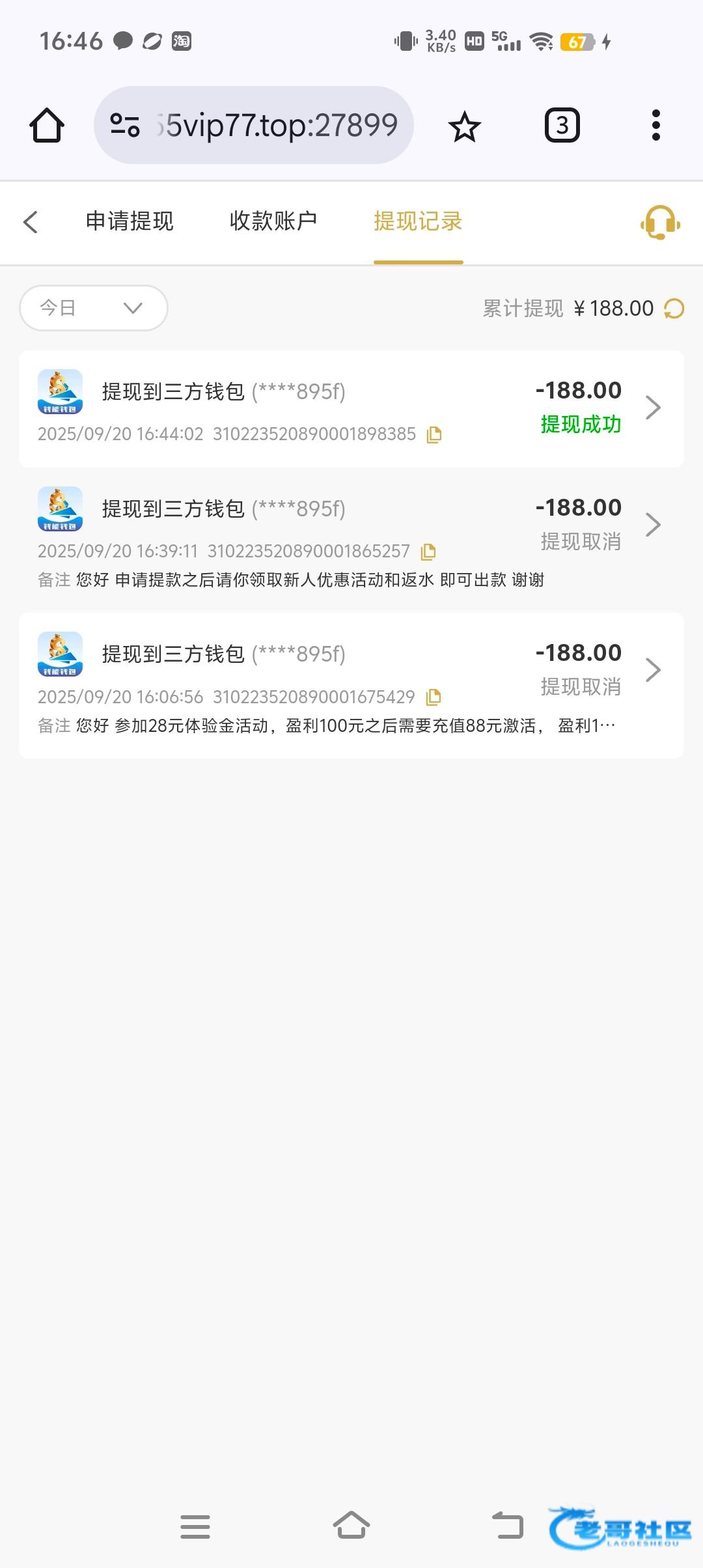
Task: Copy order number ending in 865257
Action: [x=428, y=552]
